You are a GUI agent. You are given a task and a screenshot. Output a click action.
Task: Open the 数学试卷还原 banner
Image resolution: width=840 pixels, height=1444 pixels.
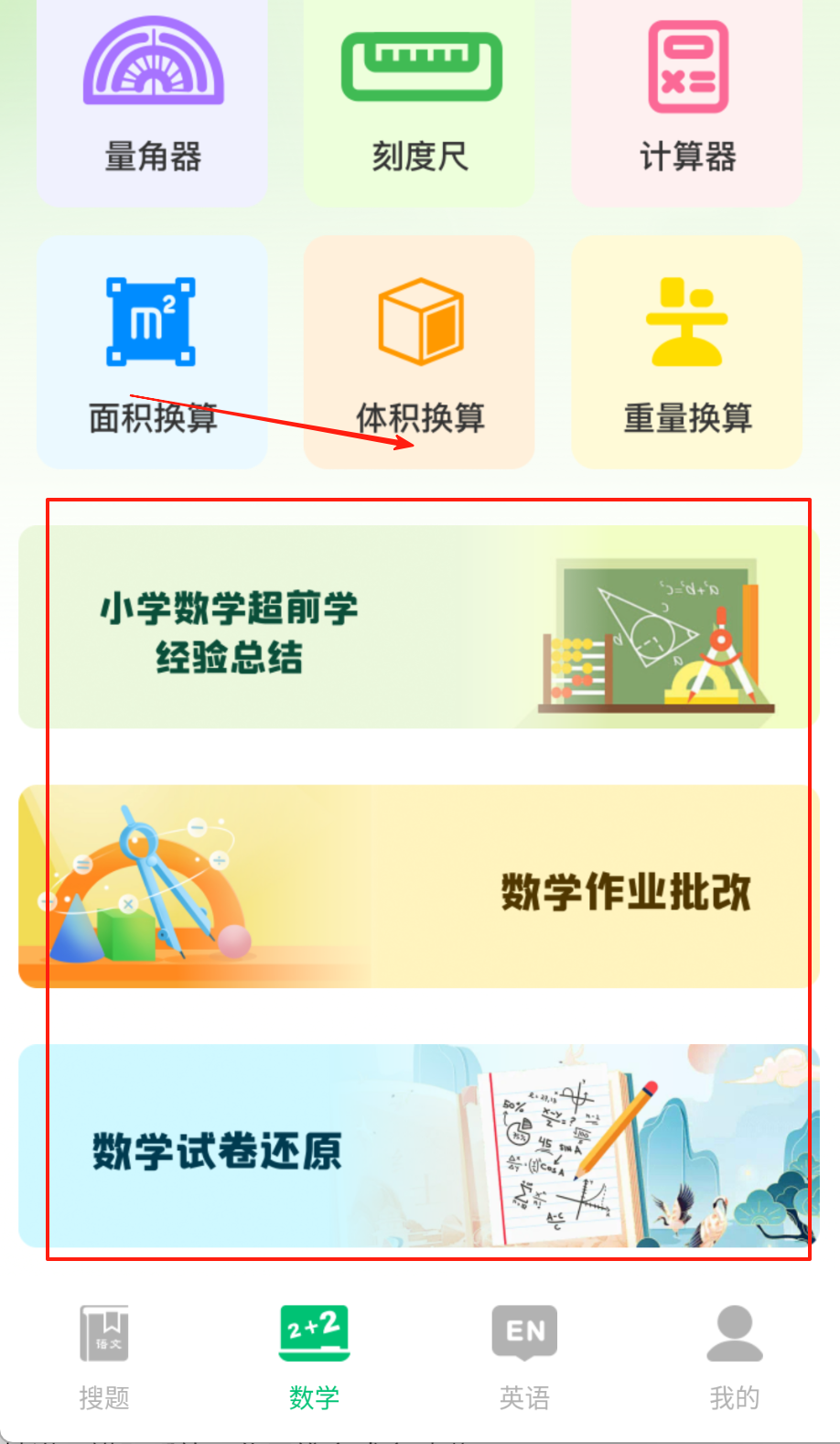(419, 1146)
